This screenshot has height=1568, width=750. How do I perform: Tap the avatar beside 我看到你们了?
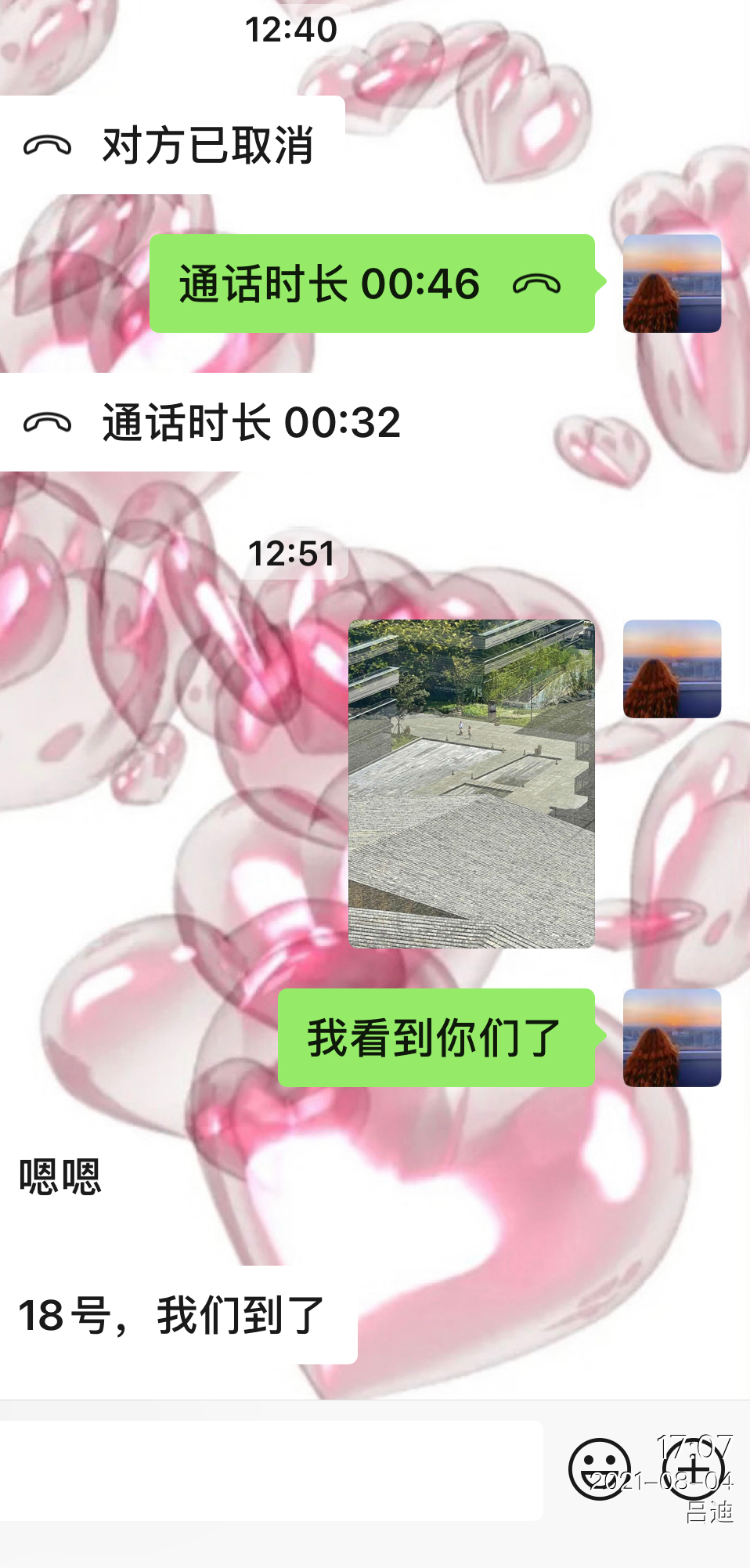(x=672, y=1038)
